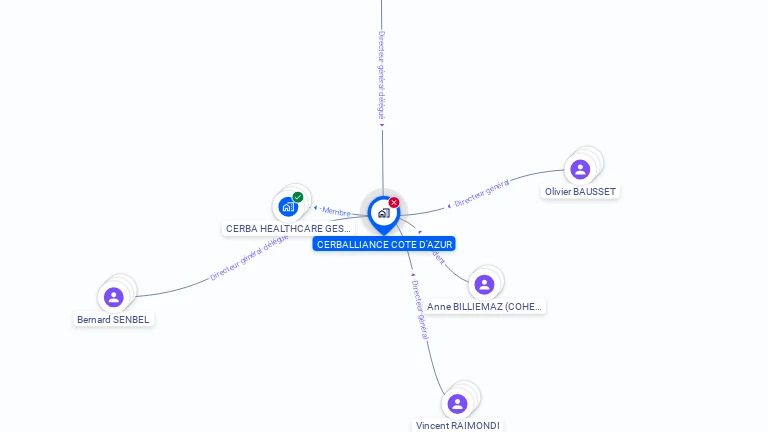Open the CERBA HEALTHCARE GES... company node

[x=288, y=207]
